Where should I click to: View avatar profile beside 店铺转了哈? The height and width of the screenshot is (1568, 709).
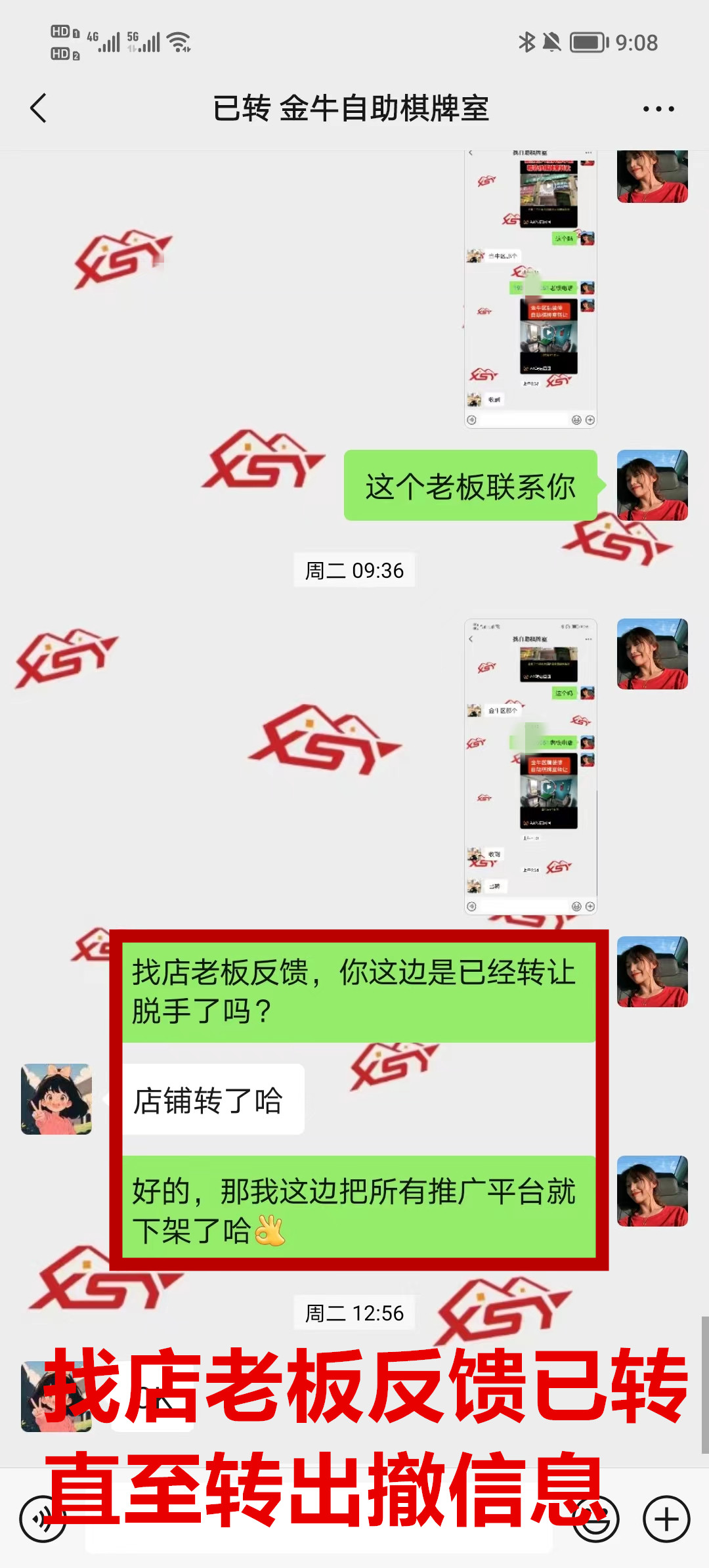pos(56,1099)
